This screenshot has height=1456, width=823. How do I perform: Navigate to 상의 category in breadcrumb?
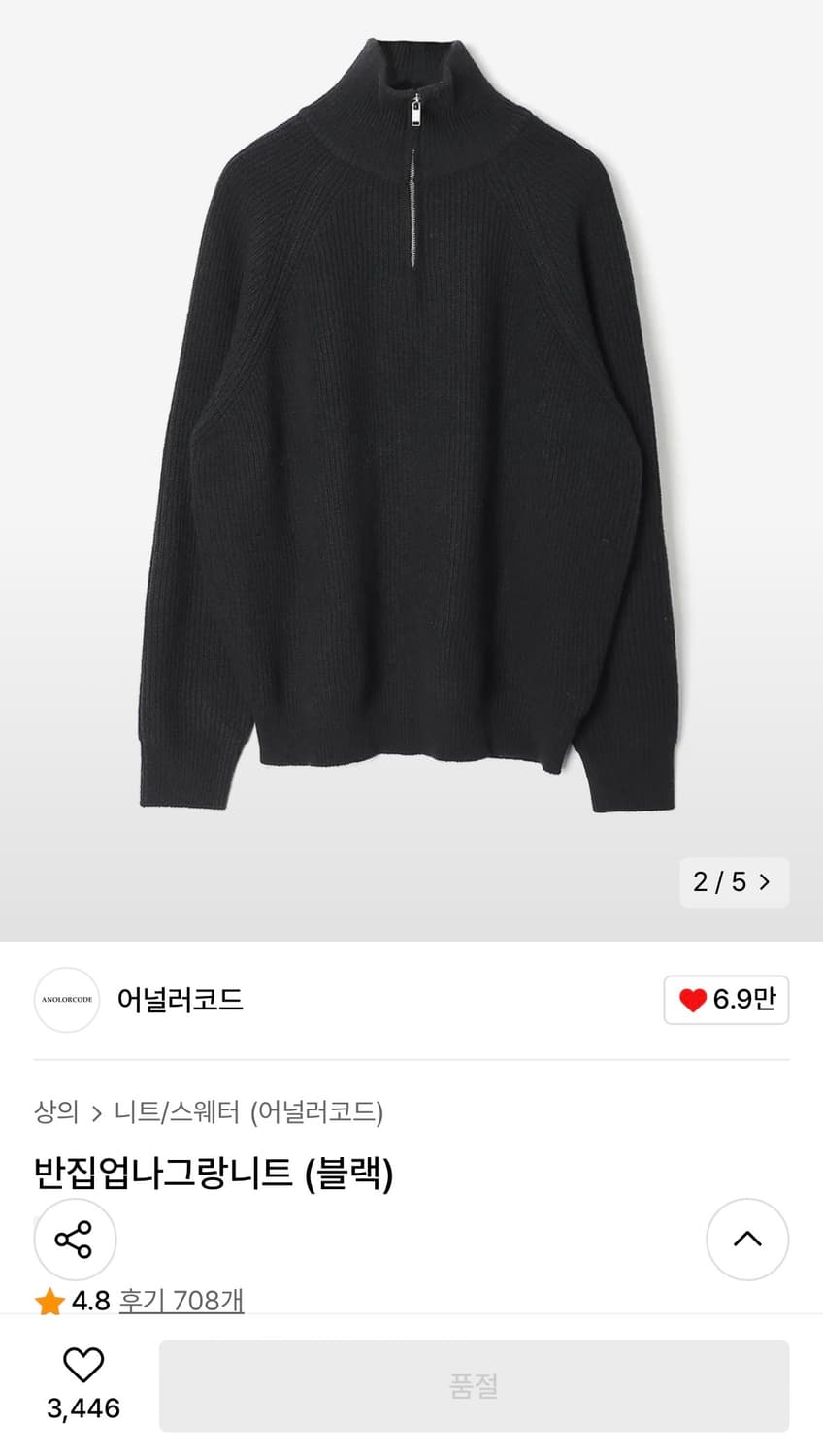coord(56,1114)
